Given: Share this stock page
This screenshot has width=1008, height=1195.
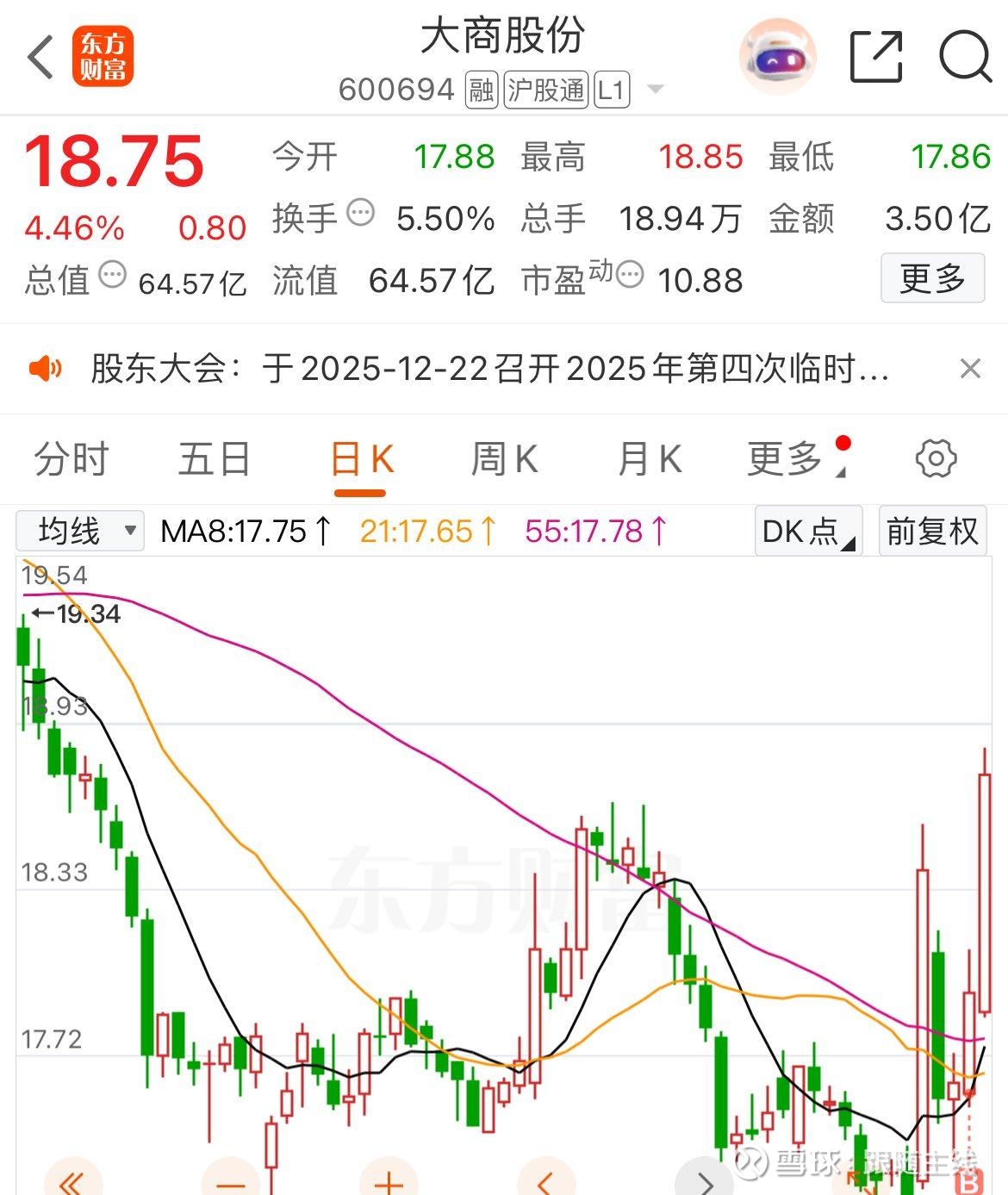Looking at the screenshot, I should pos(876,57).
